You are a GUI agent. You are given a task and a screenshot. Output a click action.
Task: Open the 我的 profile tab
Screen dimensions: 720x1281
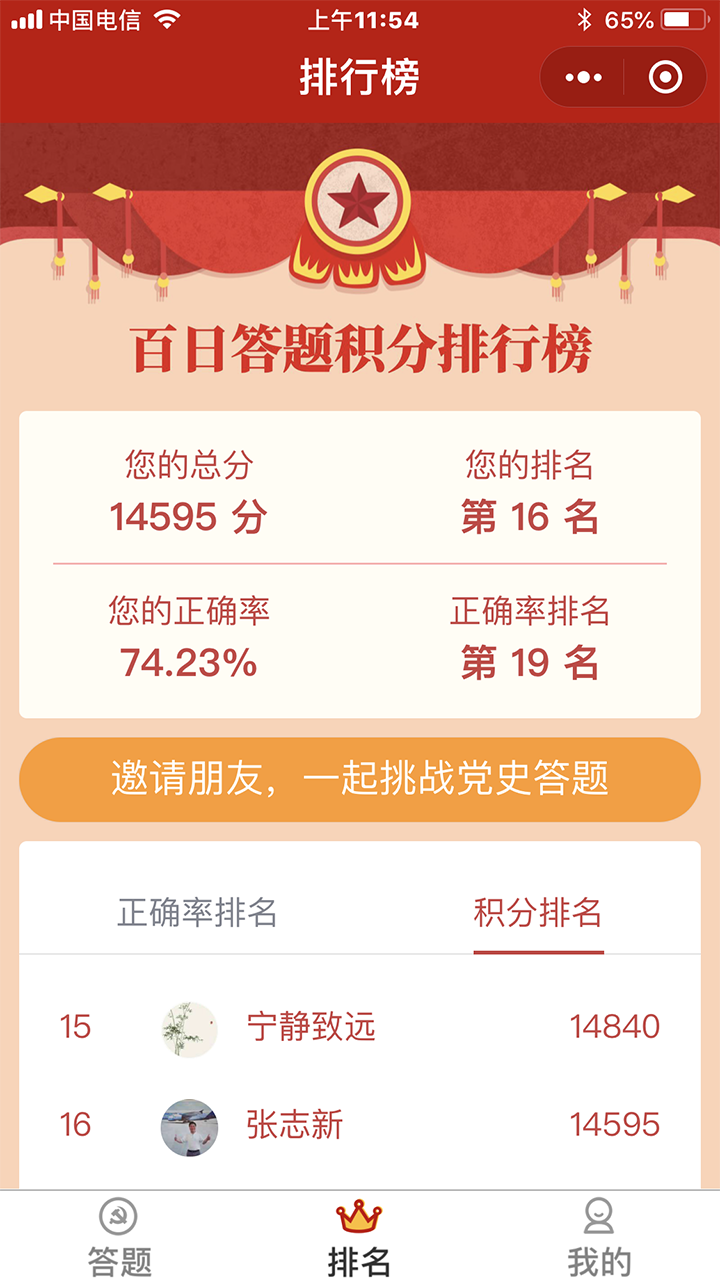pos(599,1236)
